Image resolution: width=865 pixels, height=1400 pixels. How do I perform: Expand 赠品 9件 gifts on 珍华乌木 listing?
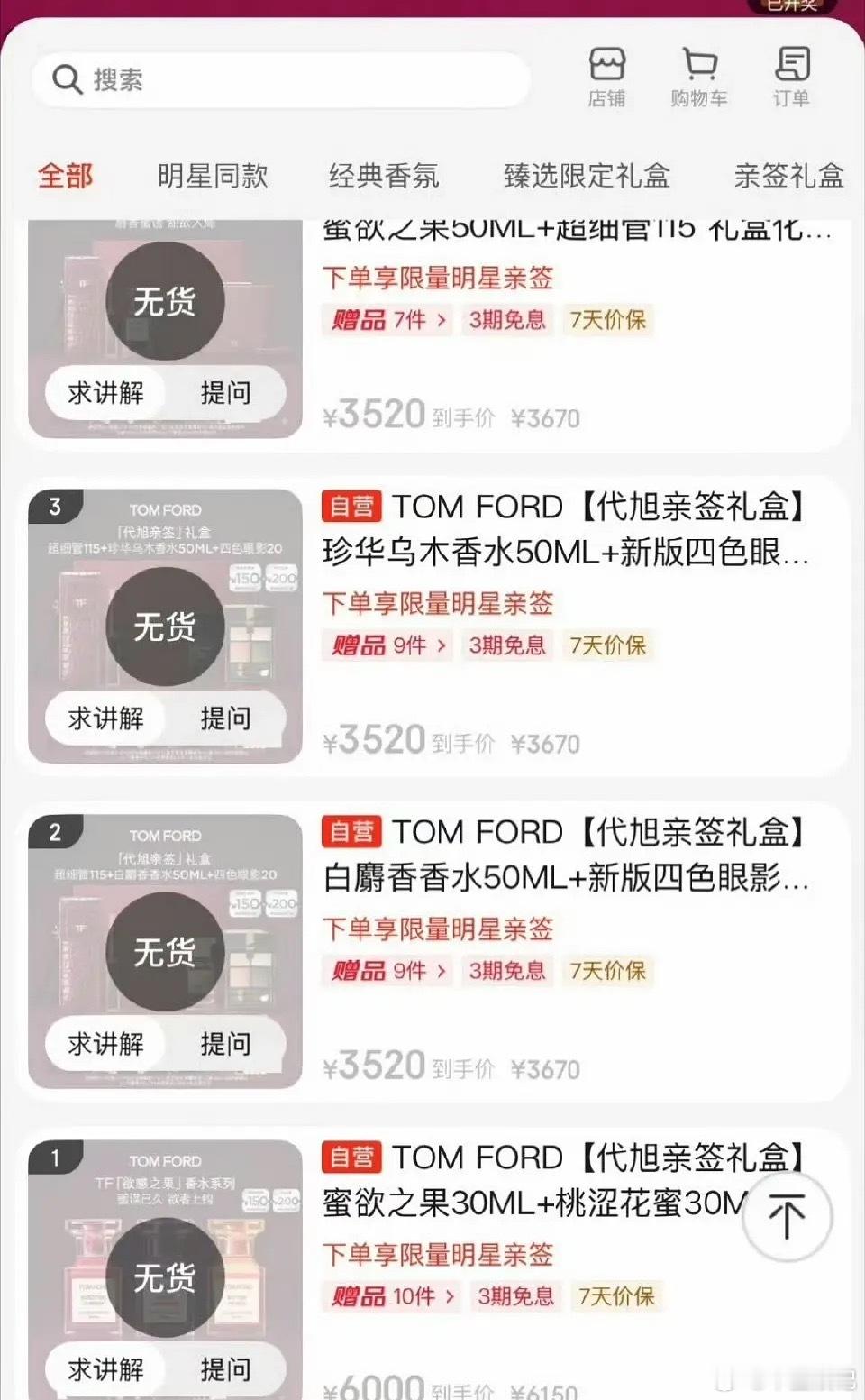[387, 645]
